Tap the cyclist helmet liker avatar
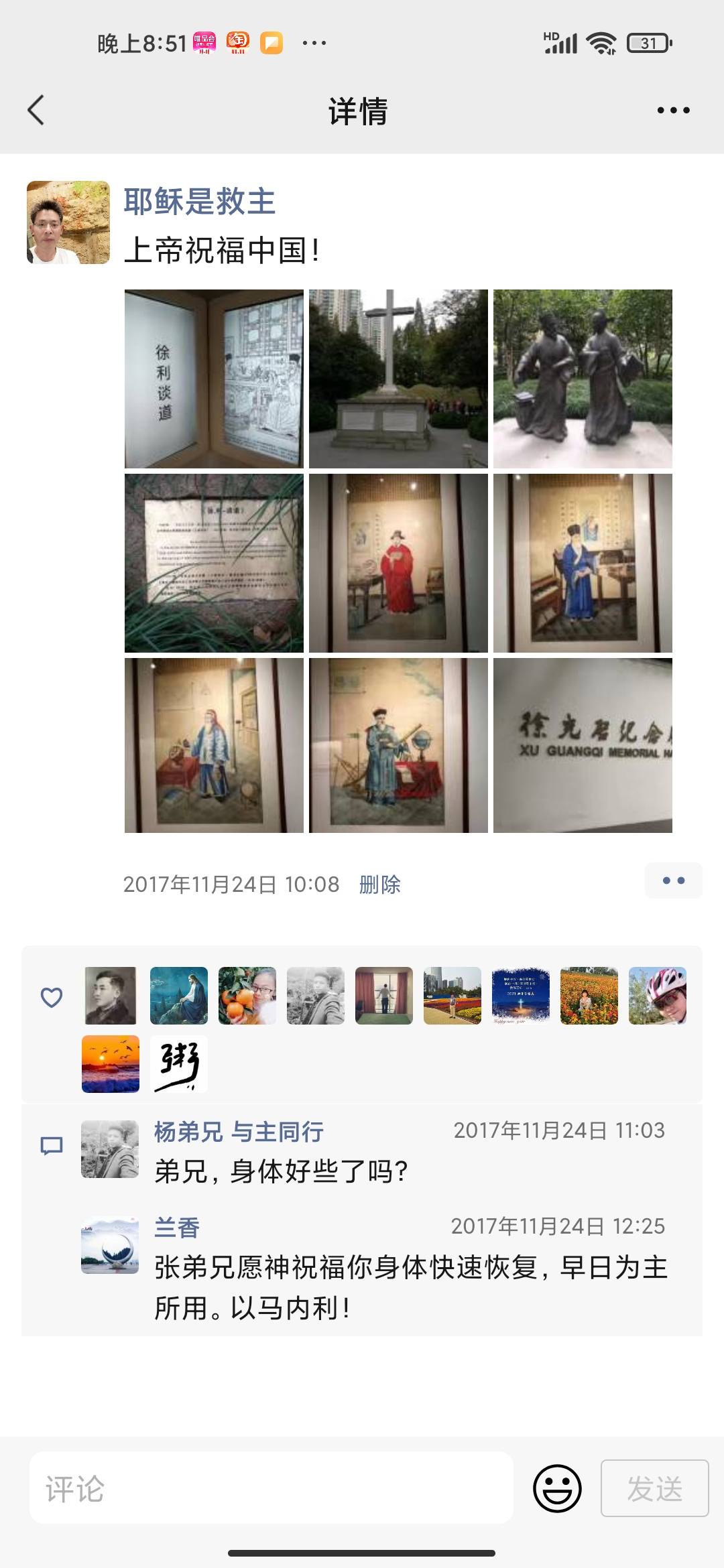Screen dimensions: 724x1568 658,996
